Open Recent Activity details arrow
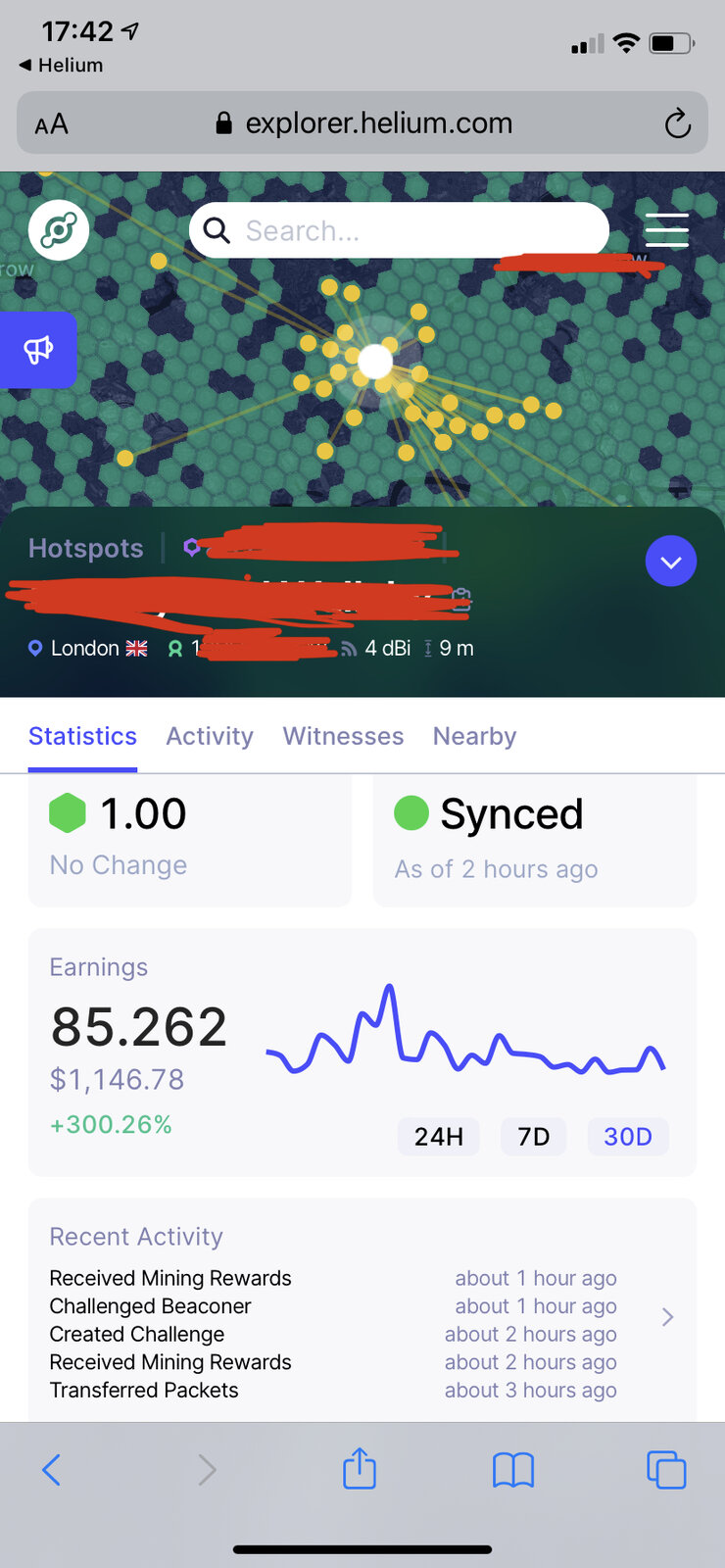The height and width of the screenshot is (1568, 725). tap(667, 1317)
